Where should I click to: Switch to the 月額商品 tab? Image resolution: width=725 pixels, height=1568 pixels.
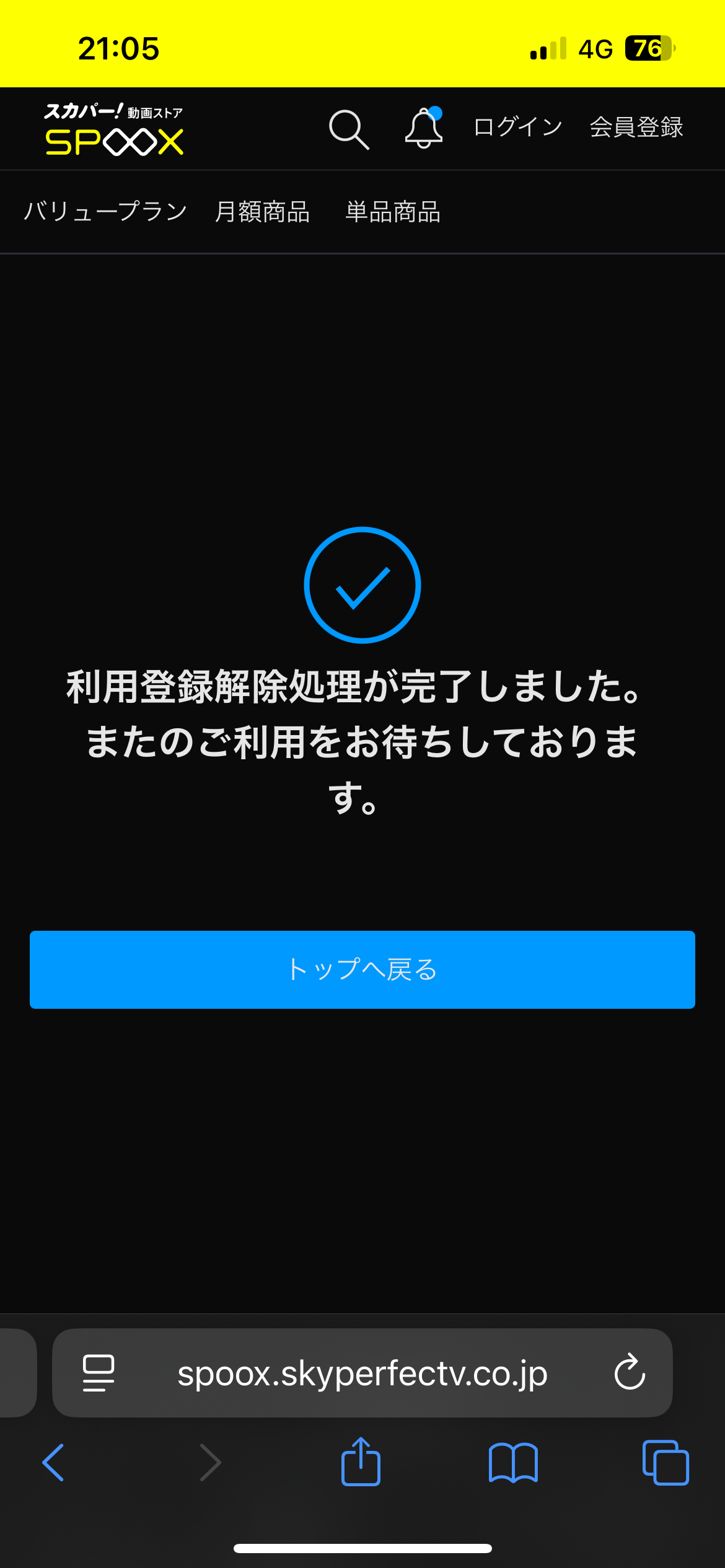(x=262, y=212)
